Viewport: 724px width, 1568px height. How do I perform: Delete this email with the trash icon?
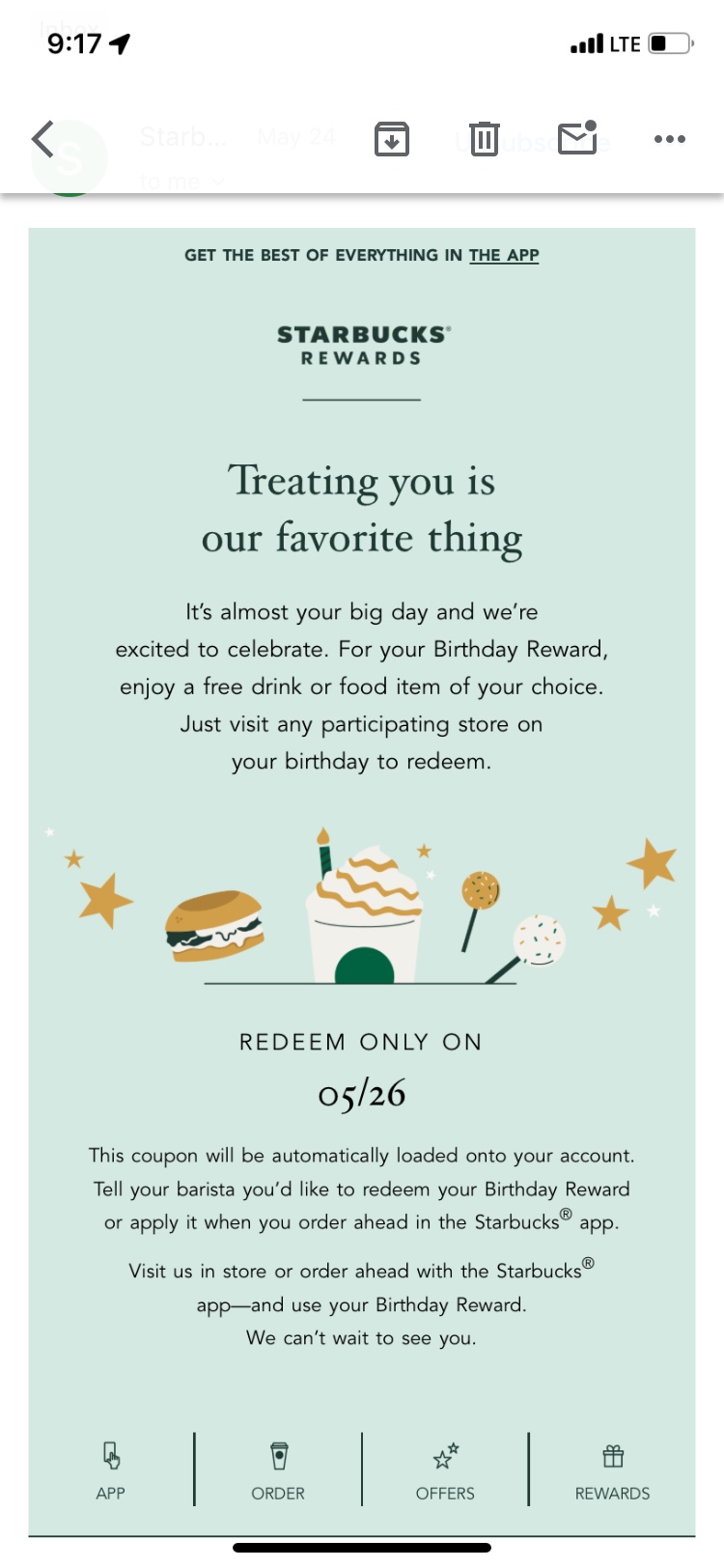pyautogui.click(x=484, y=140)
